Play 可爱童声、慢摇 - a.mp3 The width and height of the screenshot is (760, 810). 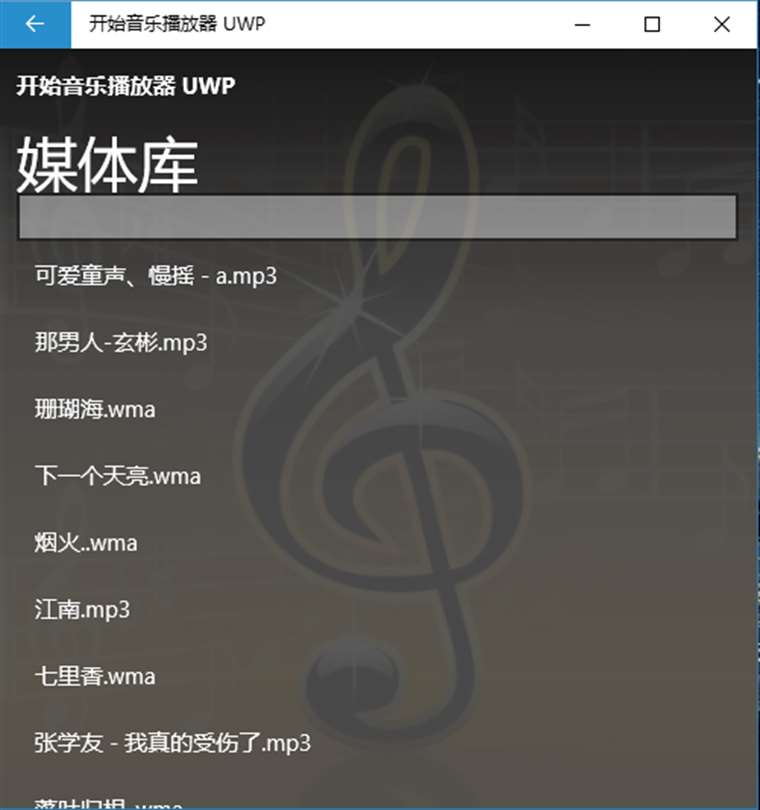[155, 276]
